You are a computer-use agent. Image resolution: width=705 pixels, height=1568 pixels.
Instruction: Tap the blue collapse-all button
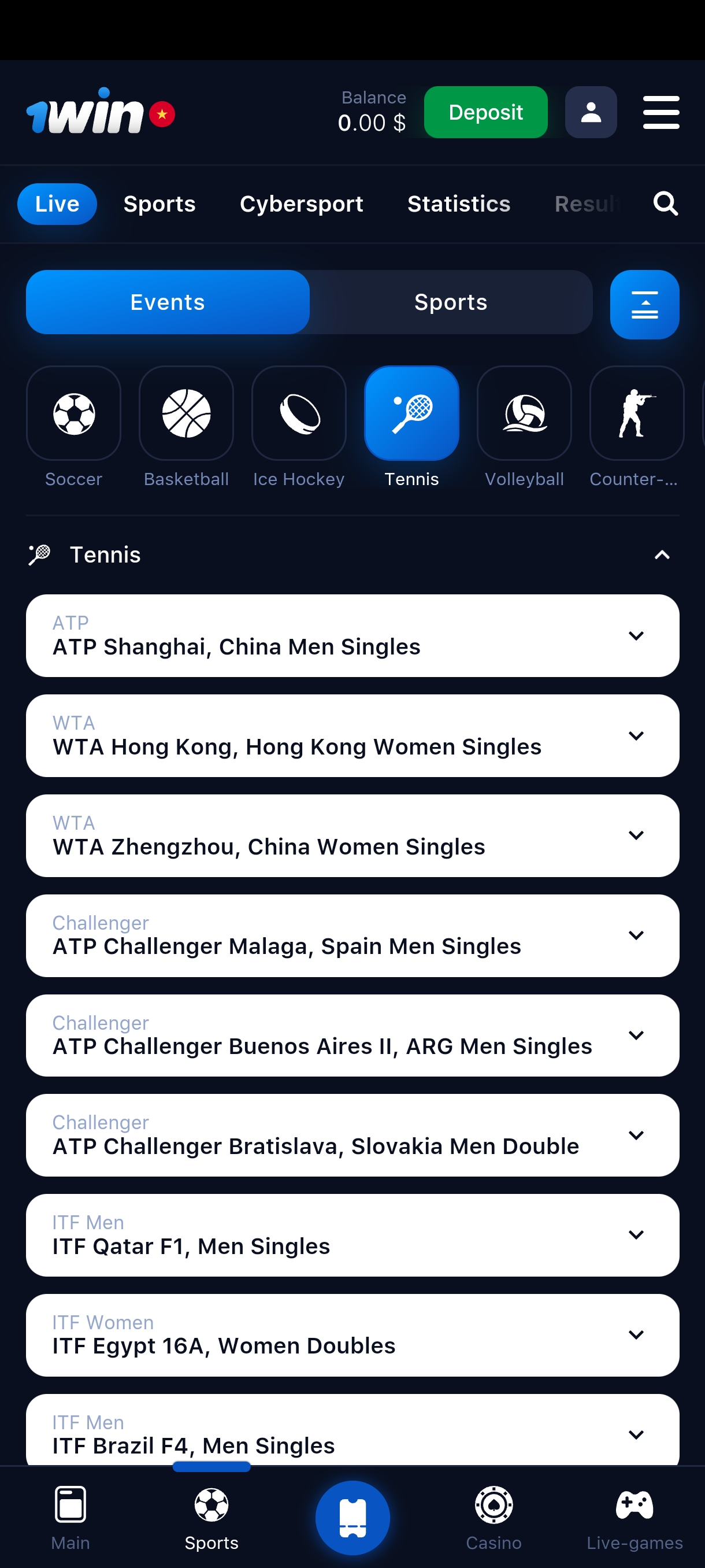pyautogui.click(x=644, y=304)
